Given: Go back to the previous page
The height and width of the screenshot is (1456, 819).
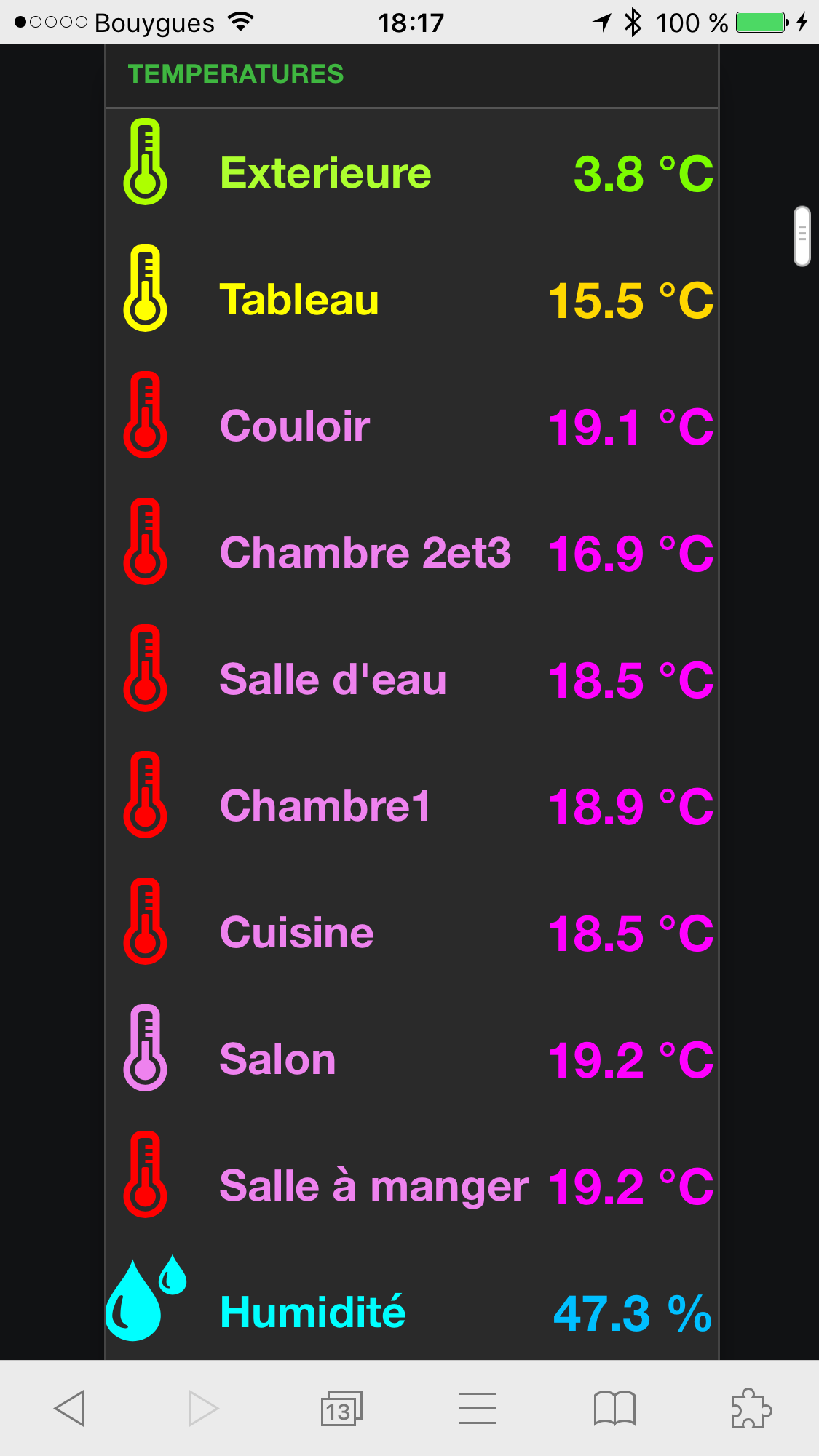Looking at the screenshot, I should [70, 1409].
